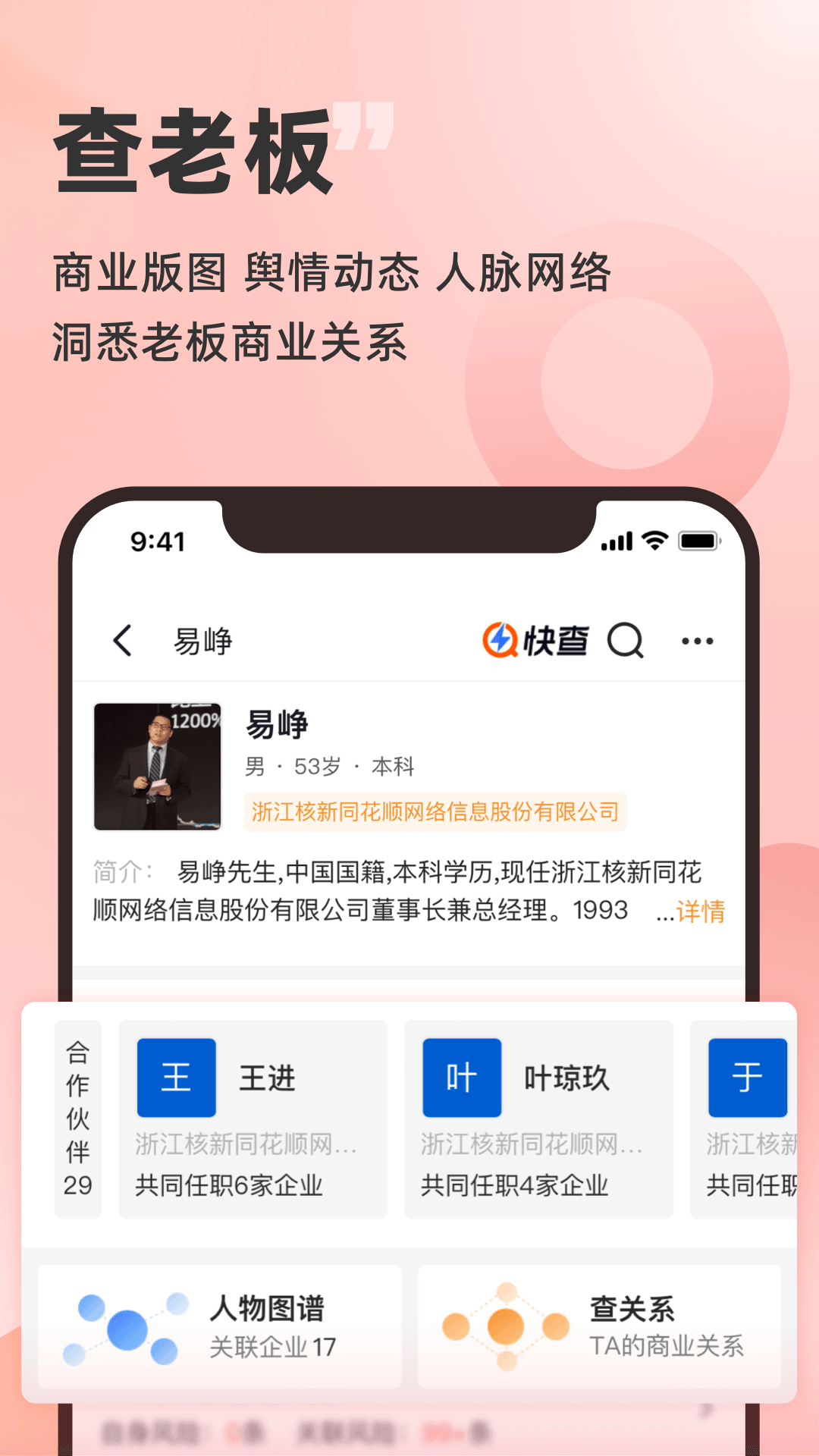819x1456 pixels.
Task: Select 易峥 in the title bar
Action: (202, 641)
